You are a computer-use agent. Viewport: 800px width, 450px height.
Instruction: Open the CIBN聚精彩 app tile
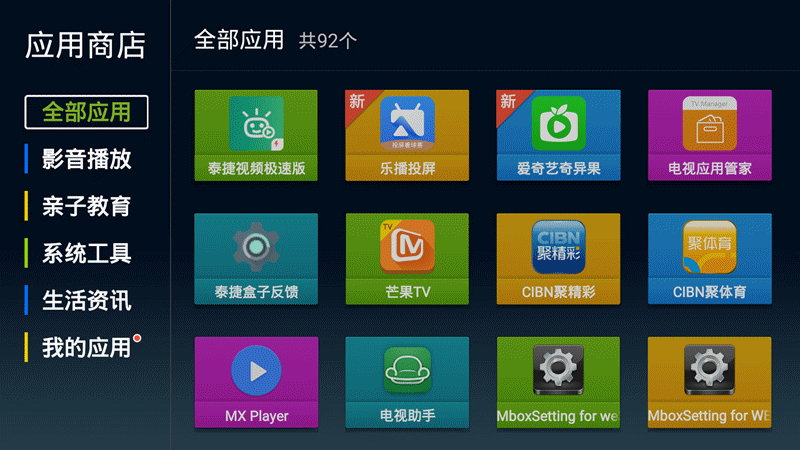558,259
